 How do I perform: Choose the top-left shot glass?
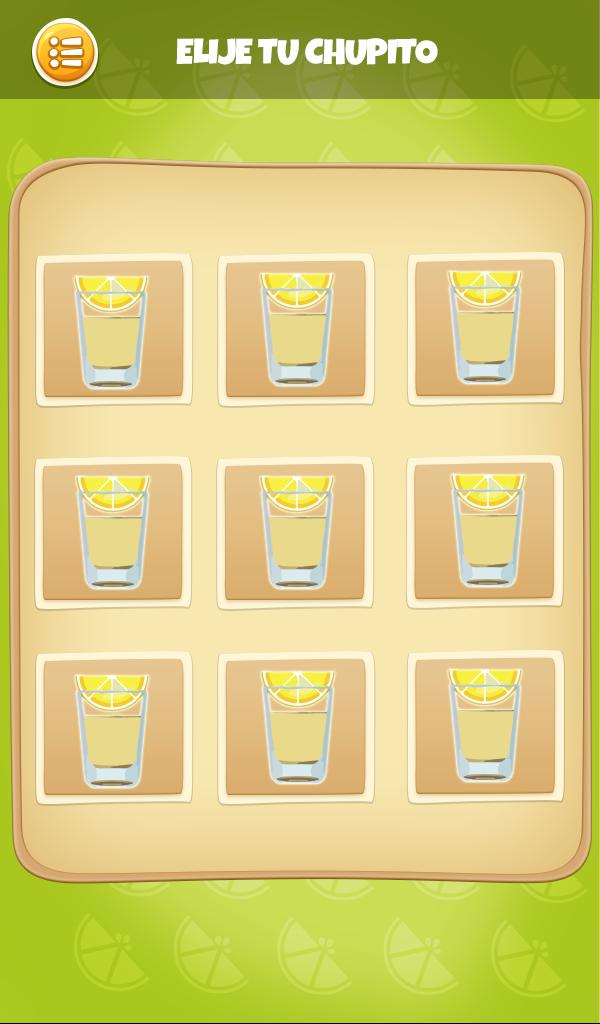(112, 330)
